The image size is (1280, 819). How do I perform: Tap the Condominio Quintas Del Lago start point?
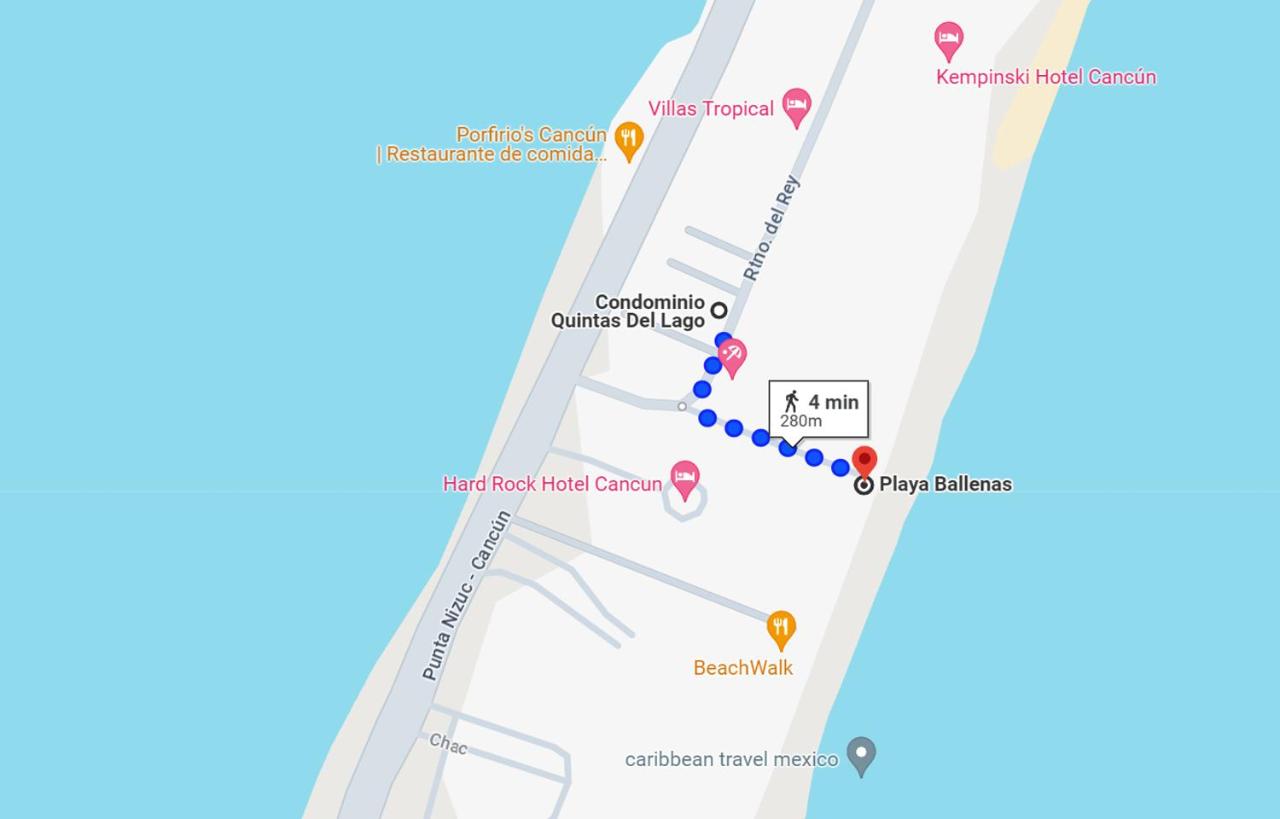pos(718,310)
